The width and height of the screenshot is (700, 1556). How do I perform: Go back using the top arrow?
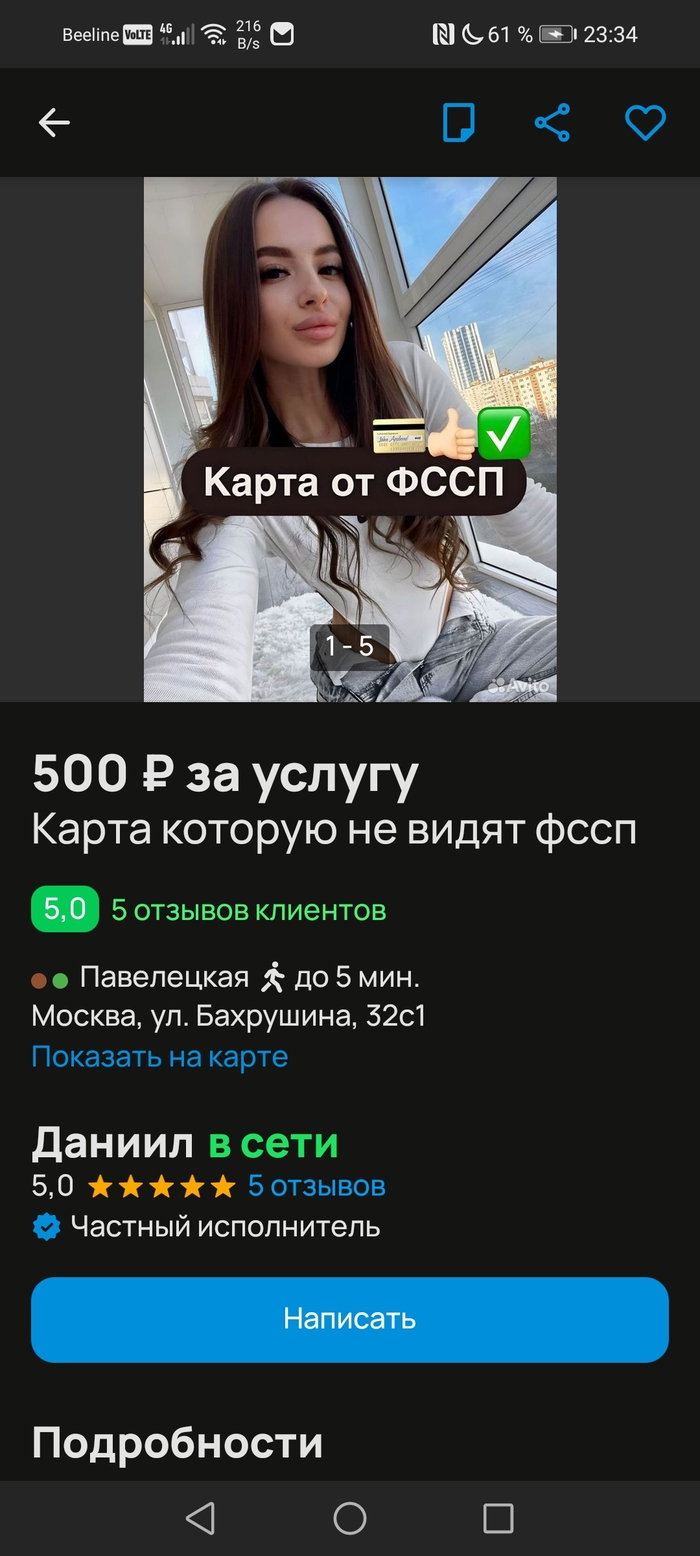(x=54, y=123)
